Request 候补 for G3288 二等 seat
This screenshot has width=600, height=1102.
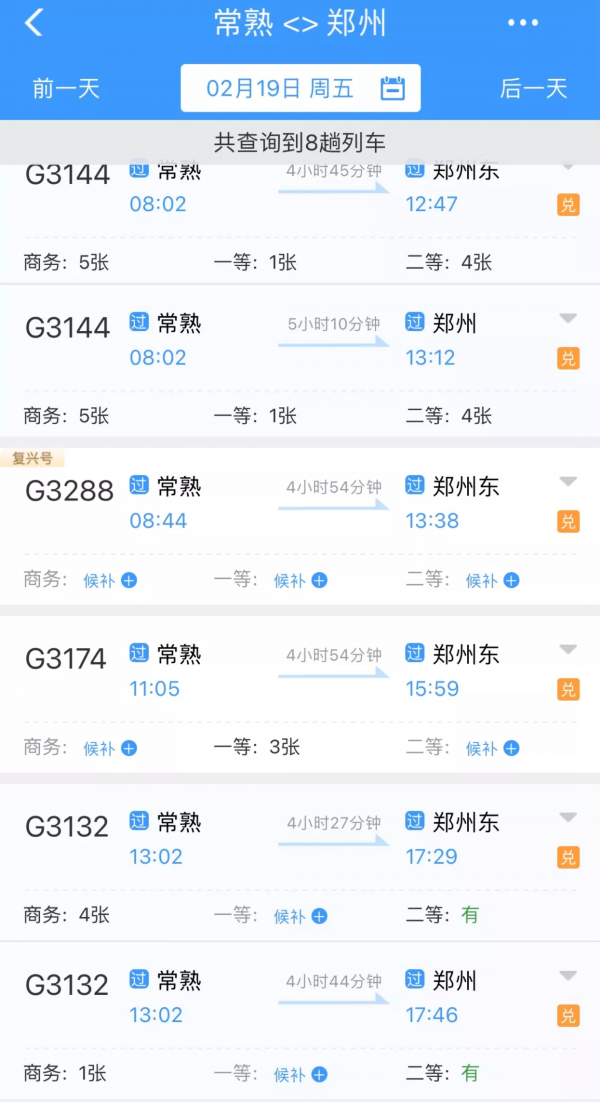click(x=493, y=580)
